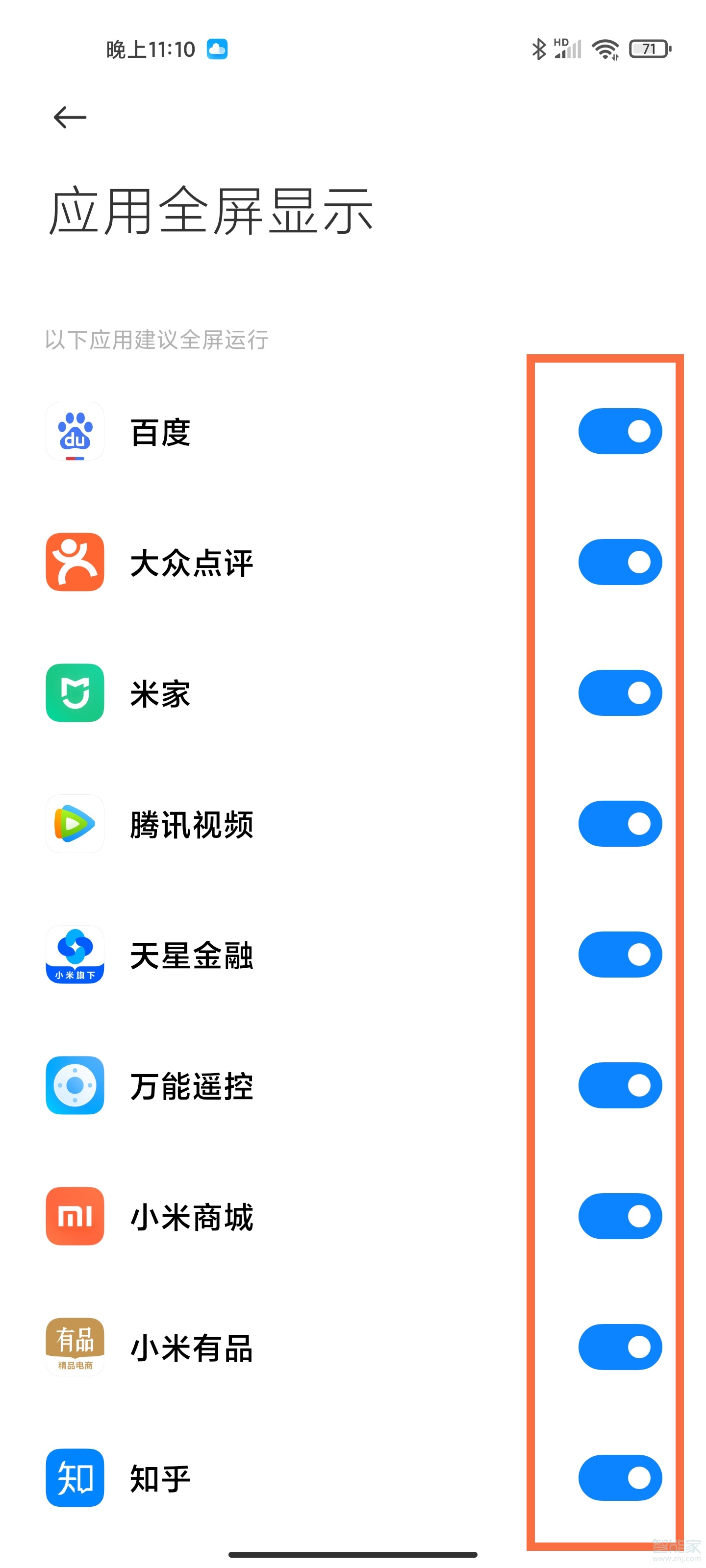
Task: Click the weather cloud icon in status bar
Action: click(218, 49)
